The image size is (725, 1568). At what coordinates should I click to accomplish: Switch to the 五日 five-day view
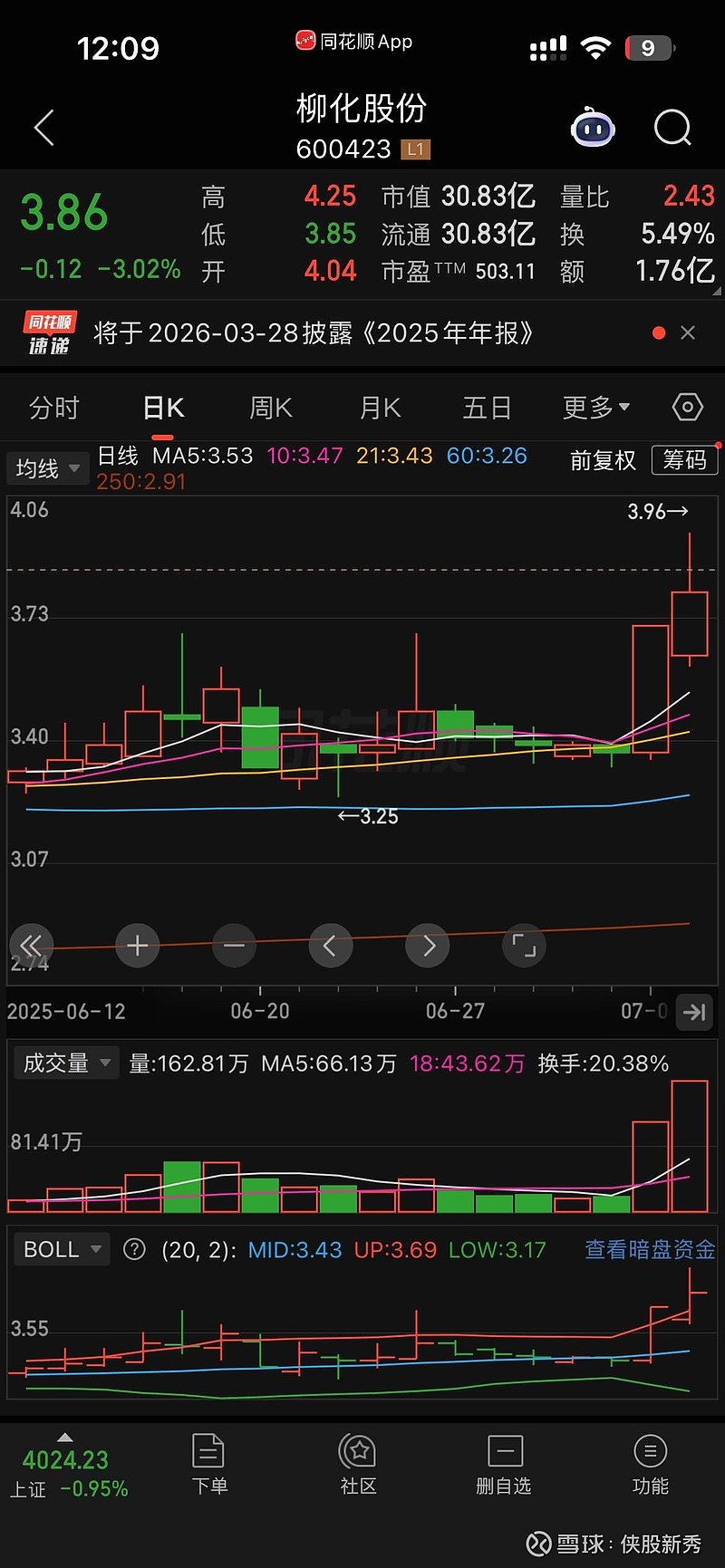[x=487, y=408]
